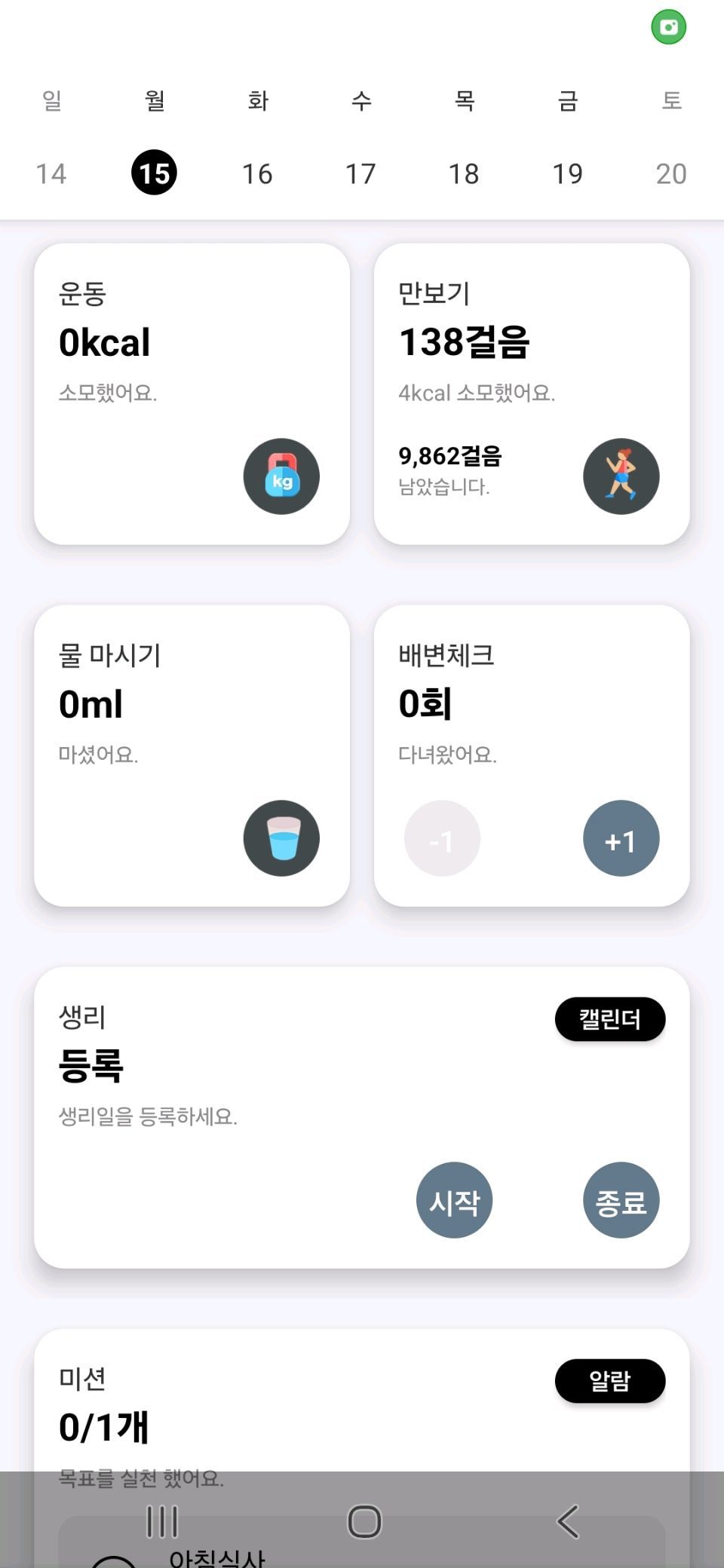724x1568 pixels.
Task: Select date 17 in the week calendar
Action: pyautogui.click(x=360, y=173)
